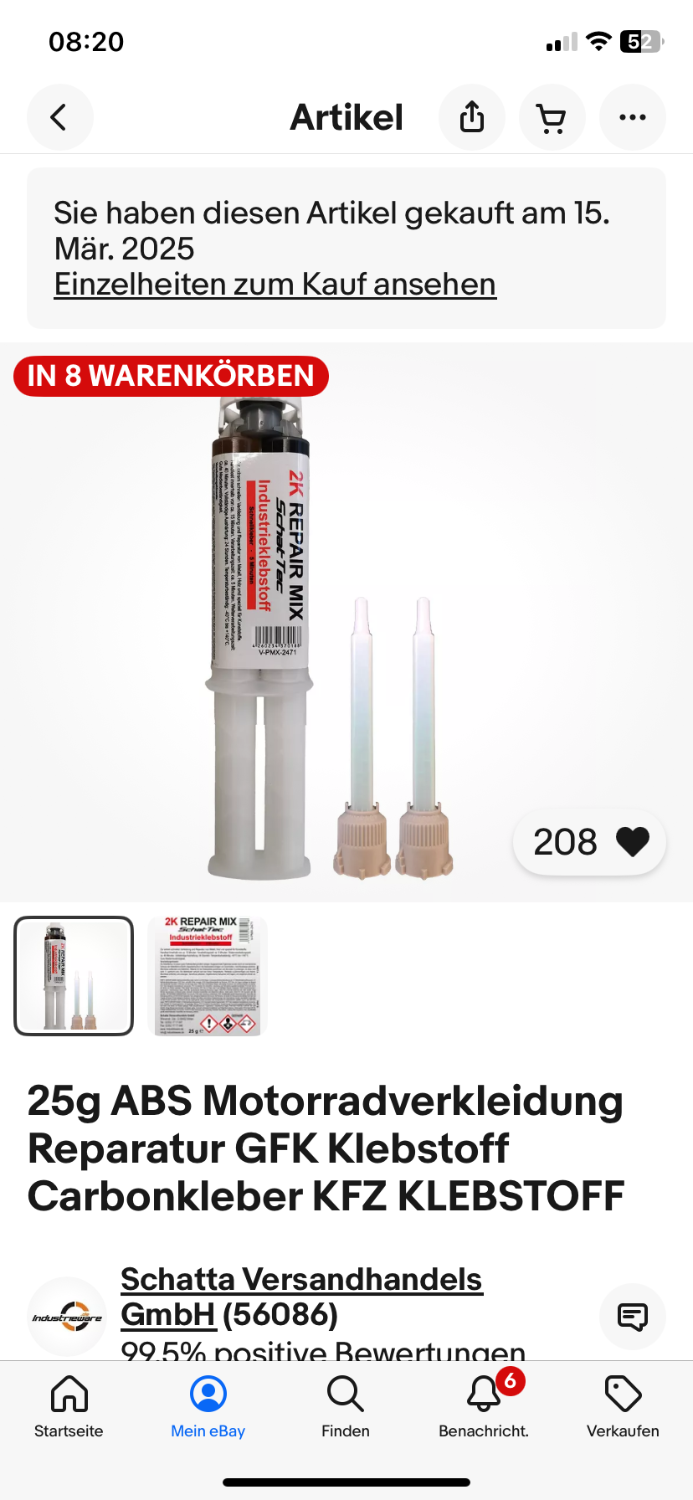Open the three-dot overflow menu
The height and width of the screenshot is (1500, 693).
point(632,118)
